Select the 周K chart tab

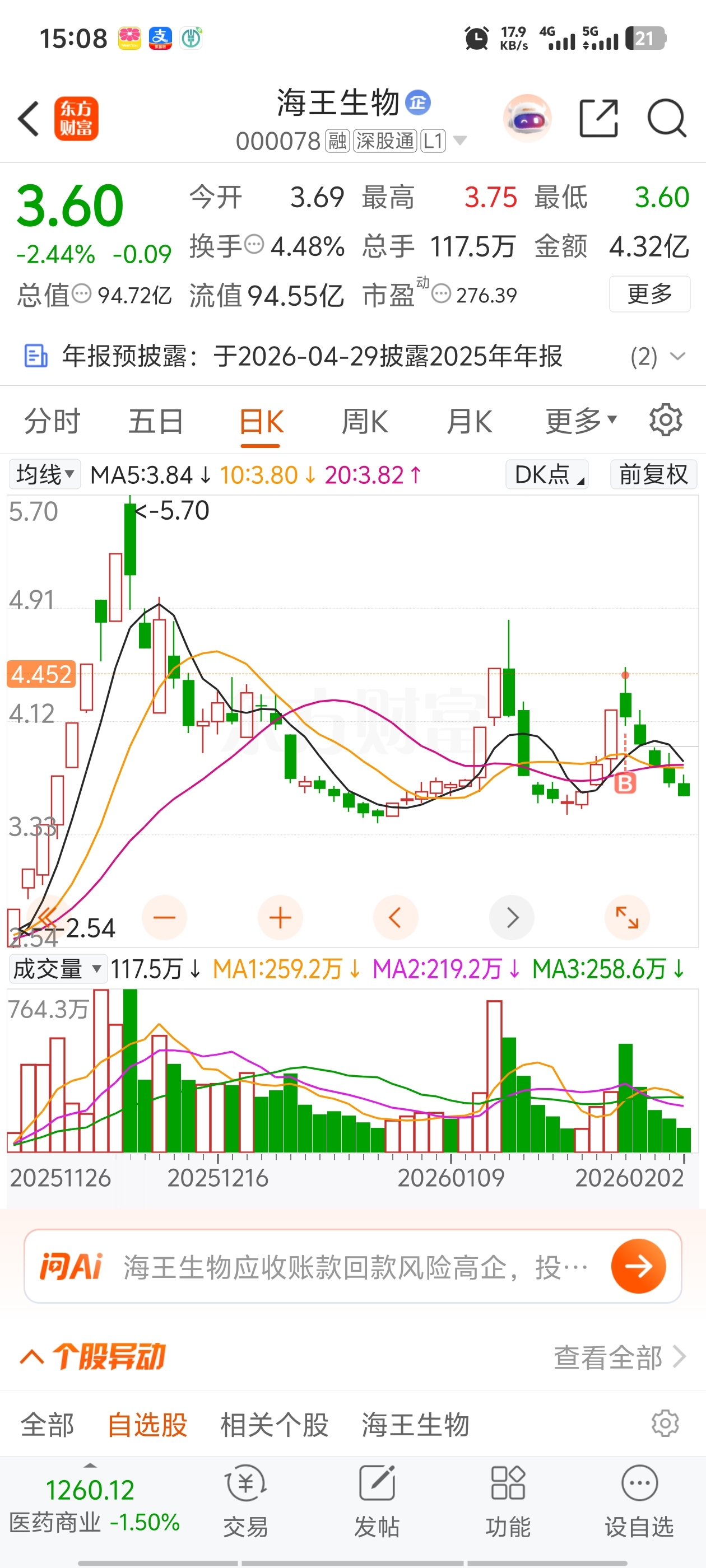(x=364, y=421)
